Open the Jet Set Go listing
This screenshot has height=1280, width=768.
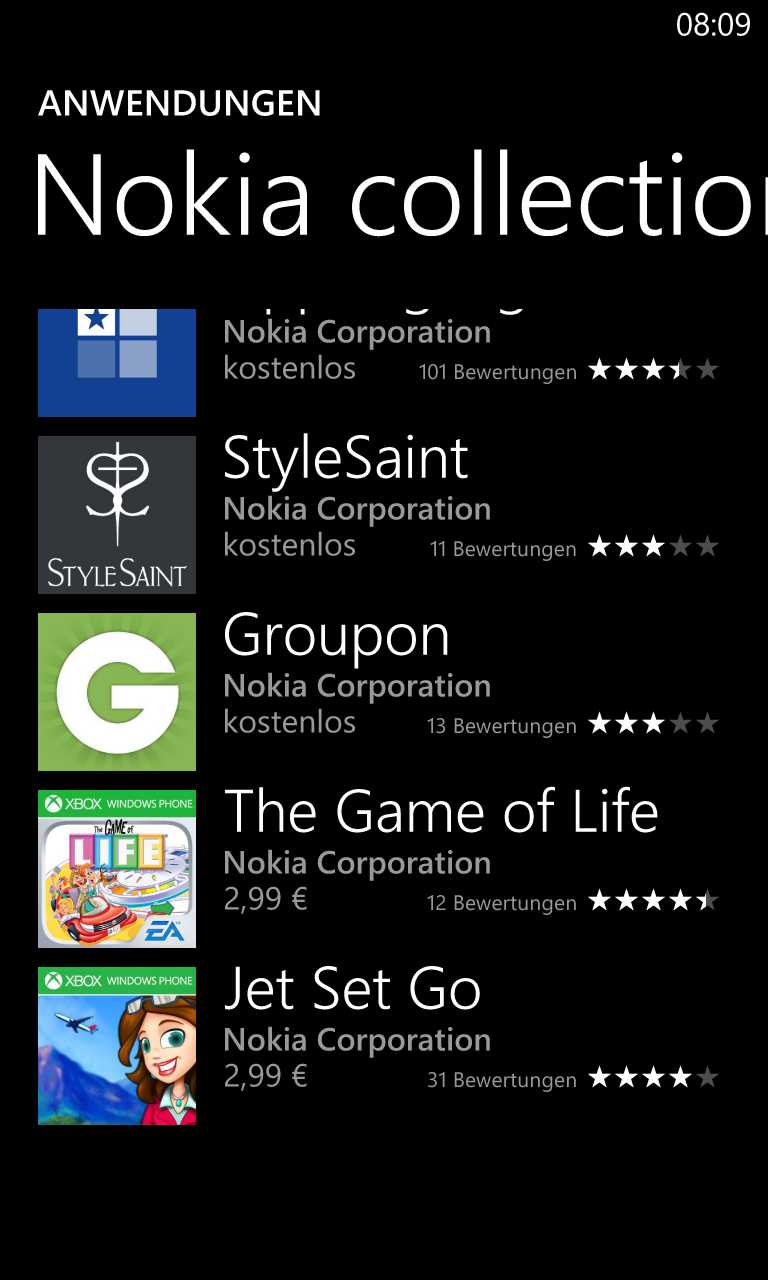379,1046
